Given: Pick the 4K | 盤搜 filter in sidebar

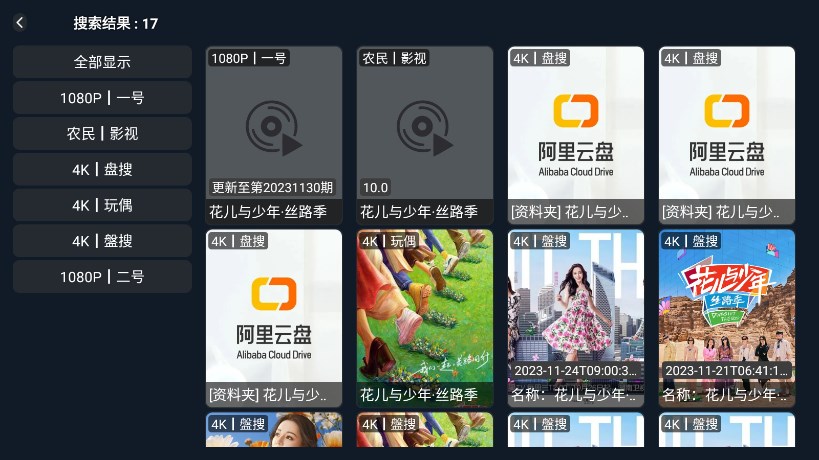Looking at the screenshot, I should coord(102,241).
